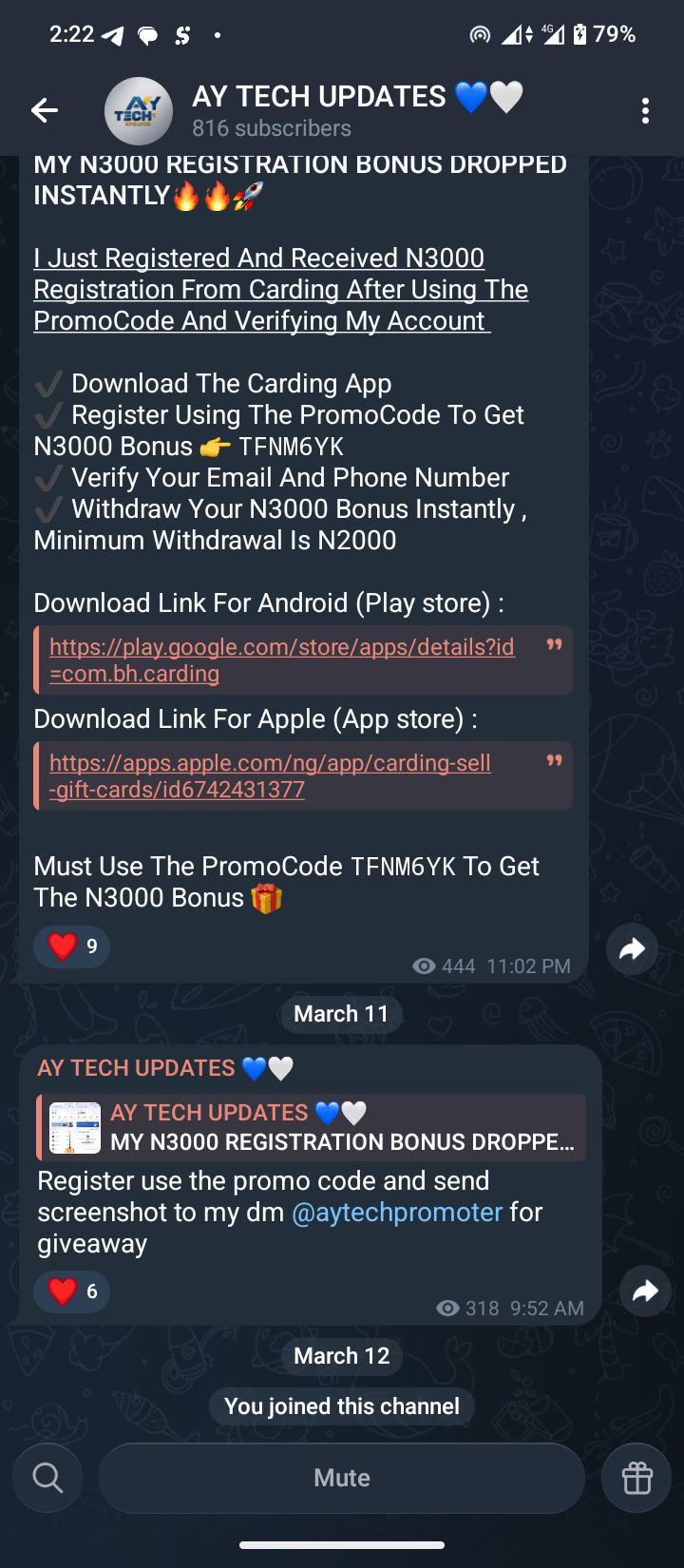Open the Play Store carding app link
Viewport: 684px width, 1568px height.
[281, 660]
